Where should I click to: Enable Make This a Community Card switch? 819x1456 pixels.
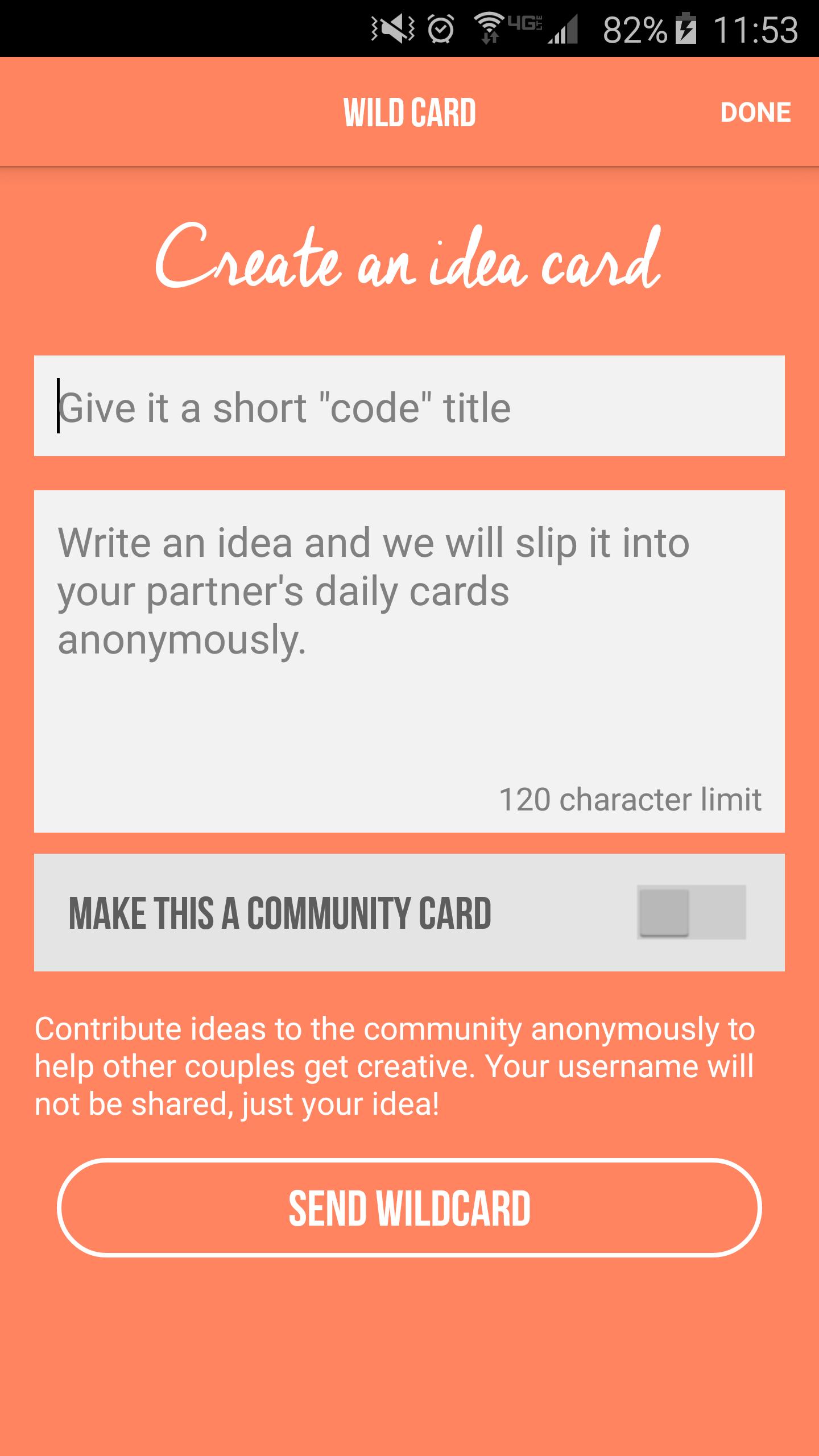tap(691, 912)
